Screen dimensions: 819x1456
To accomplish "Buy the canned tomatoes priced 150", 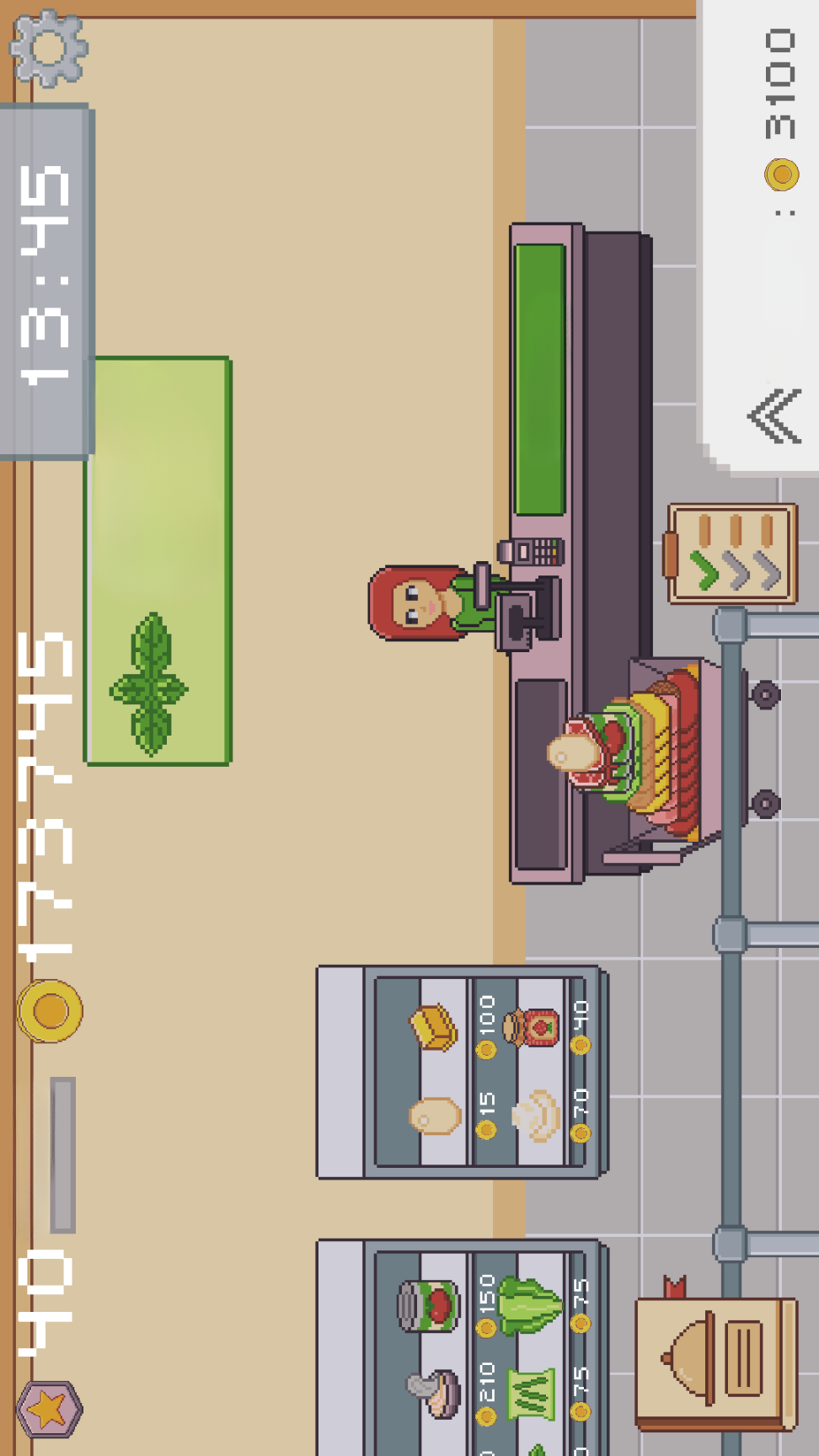I will (430, 1305).
